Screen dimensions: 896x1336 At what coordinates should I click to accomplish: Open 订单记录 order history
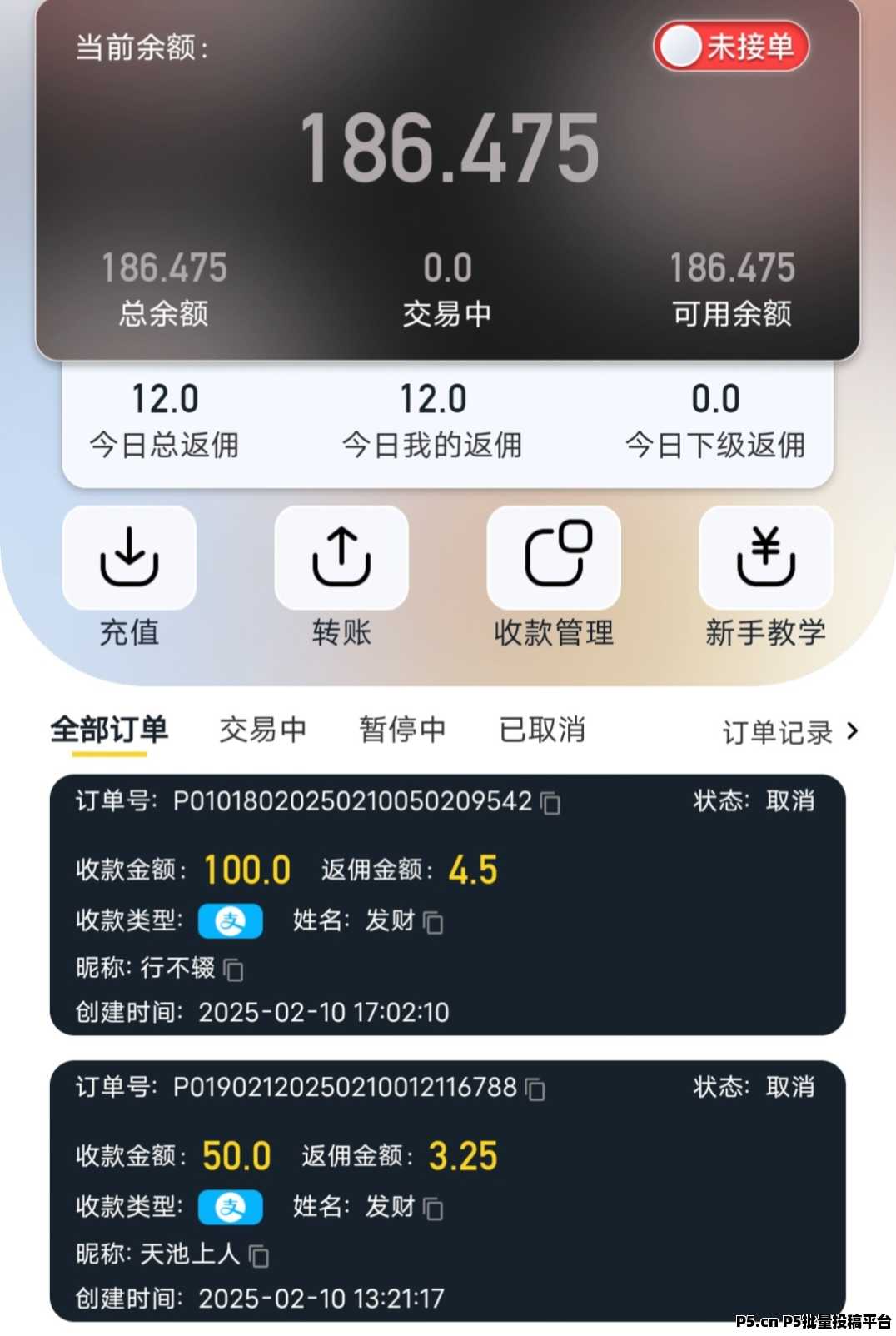[x=789, y=732]
